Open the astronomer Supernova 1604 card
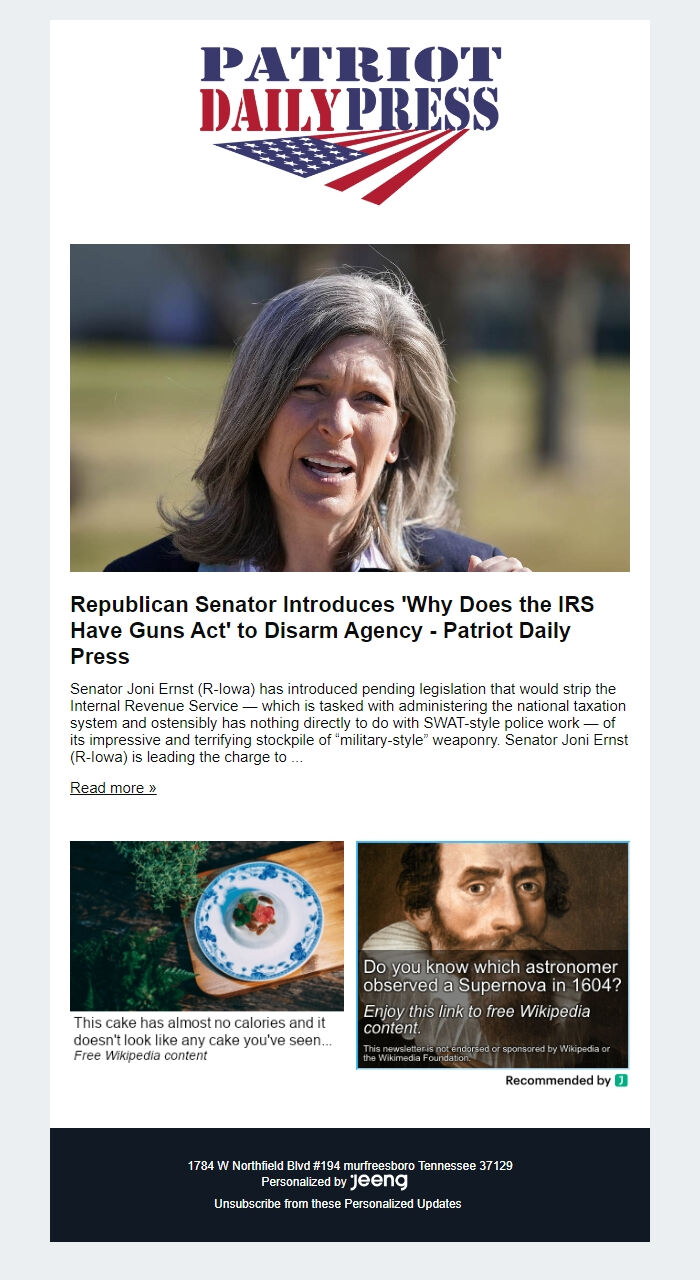Screen dimensions: 700x1280 [x=493, y=955]
